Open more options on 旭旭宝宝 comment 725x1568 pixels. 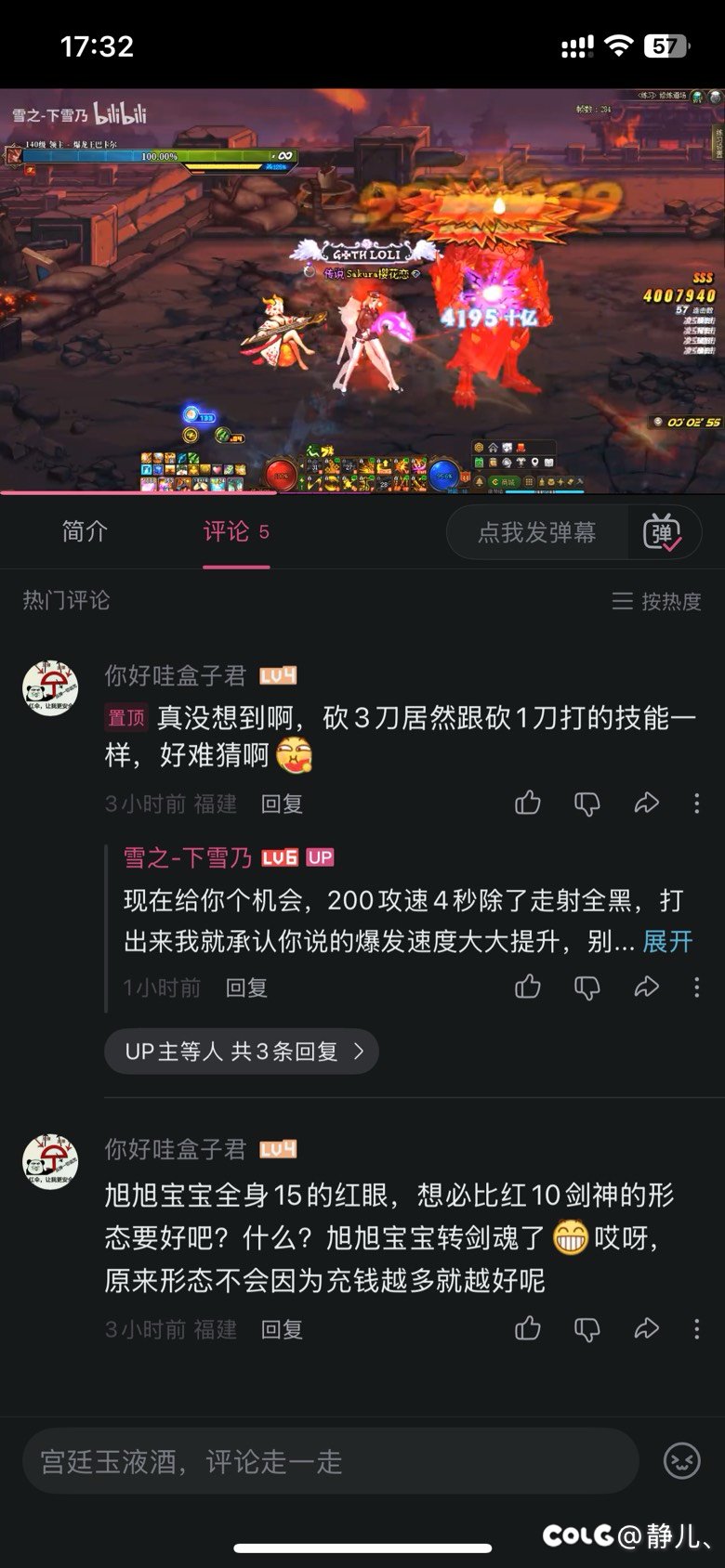click(x=697, y=1329)
